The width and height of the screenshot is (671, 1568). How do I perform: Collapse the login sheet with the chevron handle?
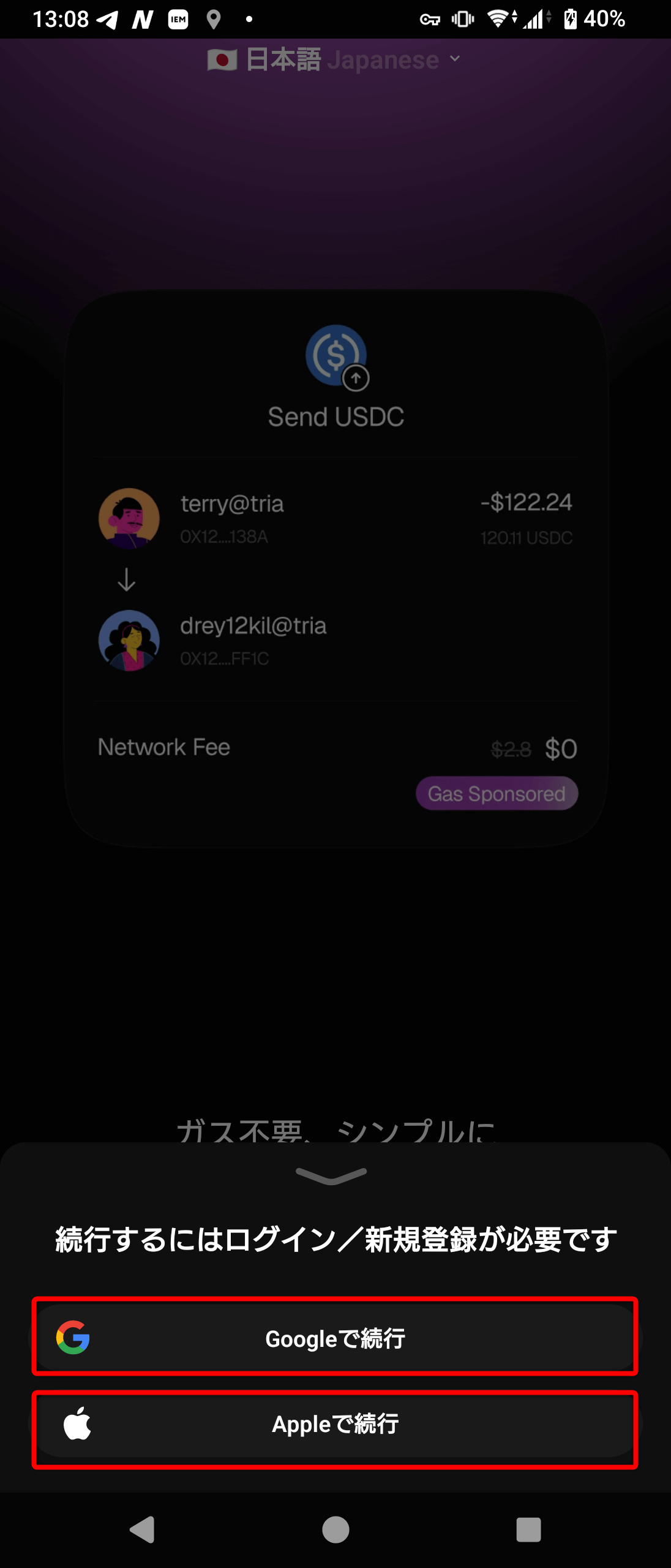pyautogui.click(x=331, y=1175)
